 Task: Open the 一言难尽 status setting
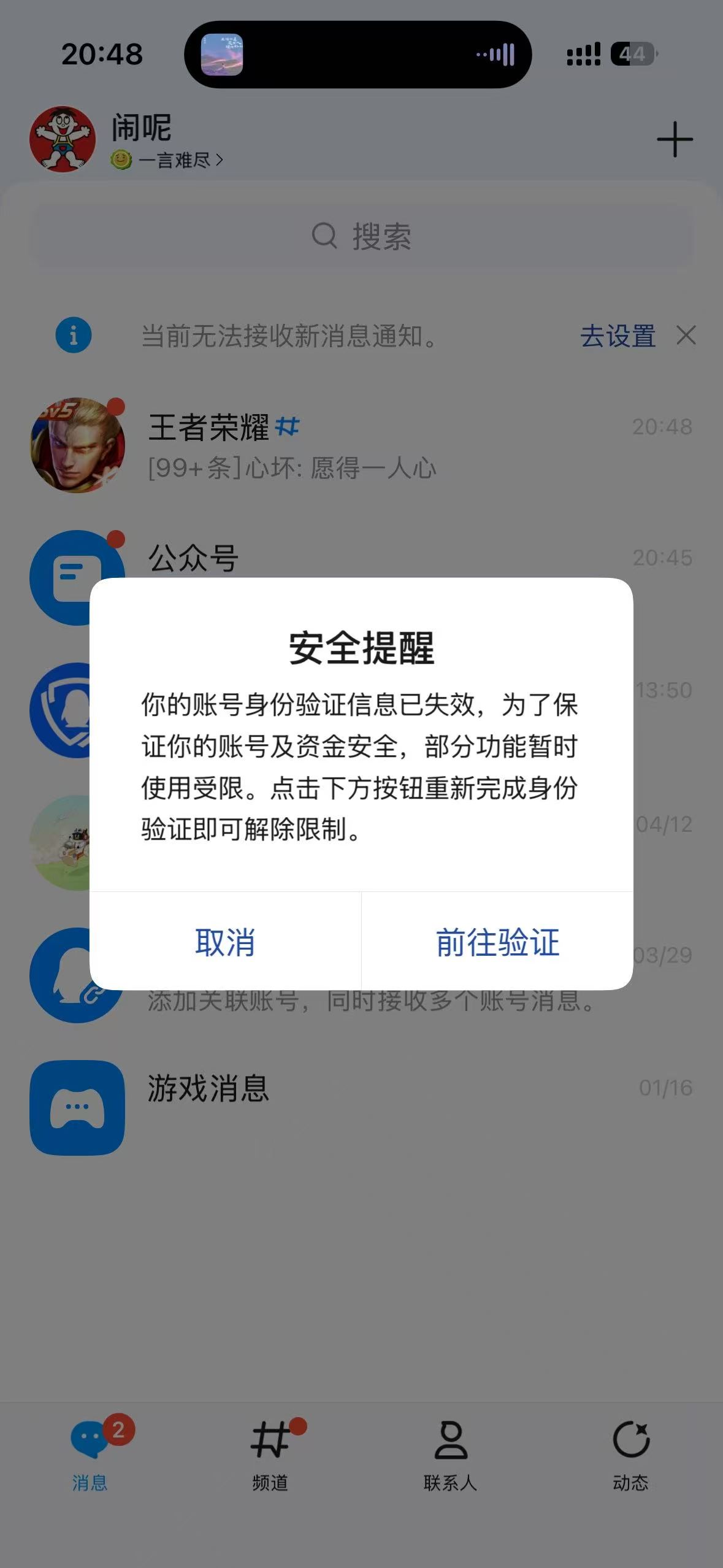pos(167,161)
